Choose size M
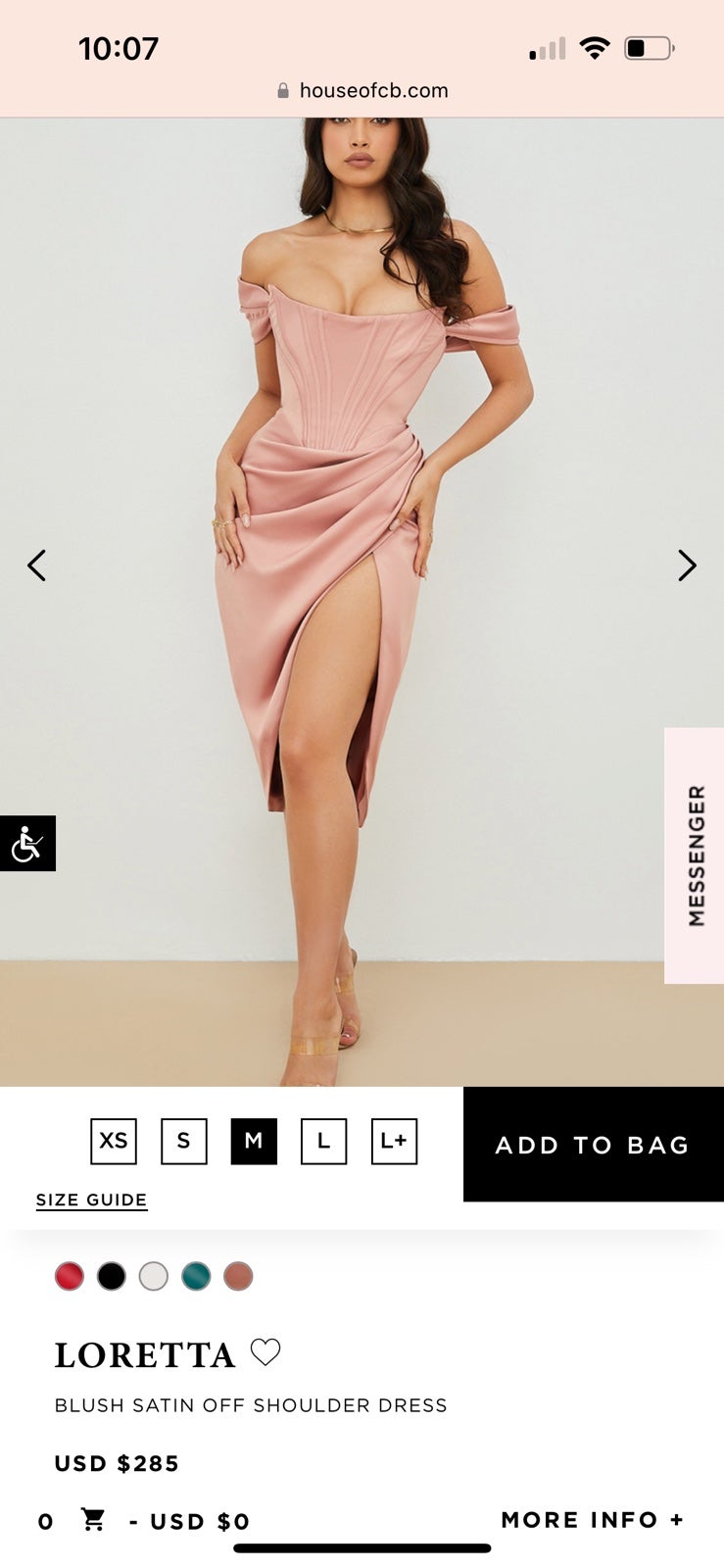The width and height of the screenshot is (724, 1568). pos(254,1141)
